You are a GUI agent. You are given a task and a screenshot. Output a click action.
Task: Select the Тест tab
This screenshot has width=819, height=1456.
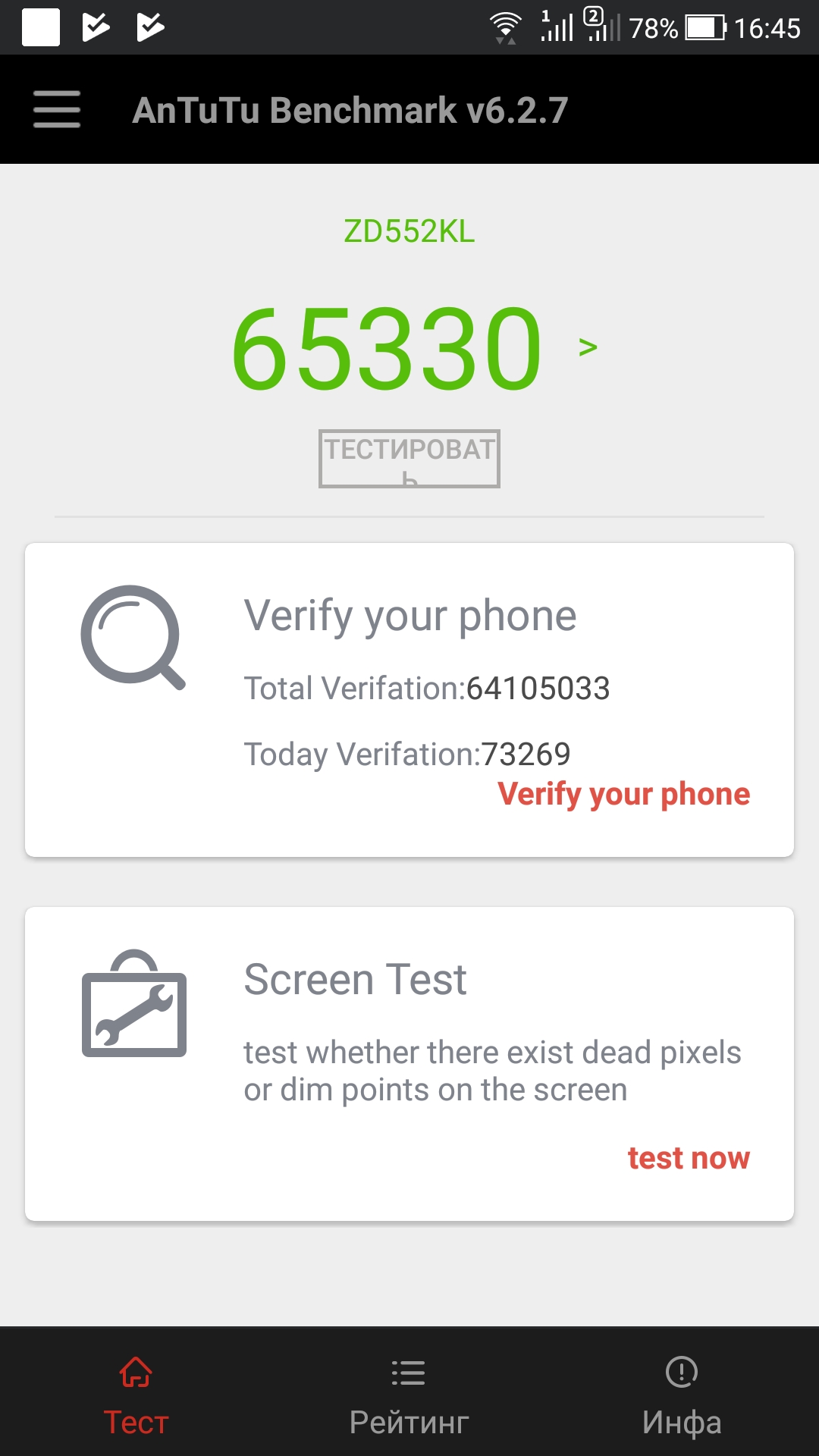(136, 1395)
